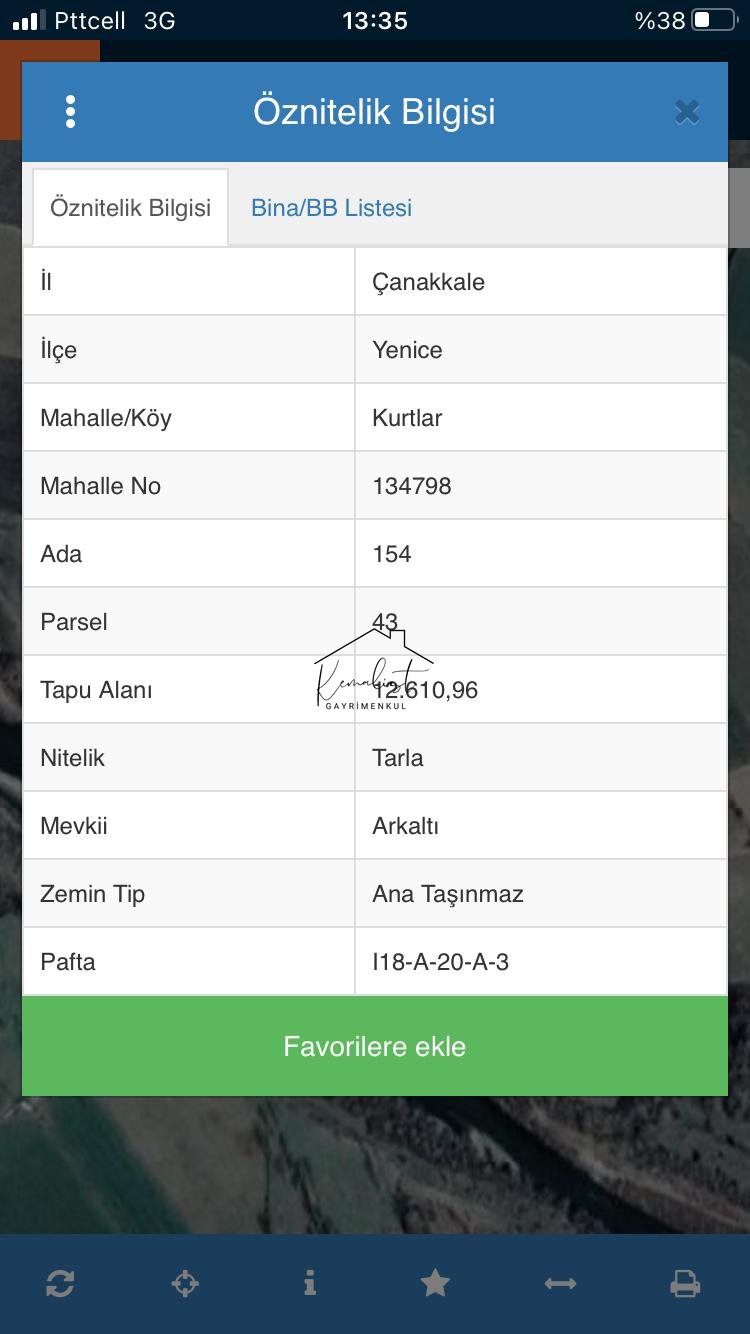Tap the refresh arrows in the bottom toolbar
This screenshot has height=1334, width=750.
[x=60, y=1283]
